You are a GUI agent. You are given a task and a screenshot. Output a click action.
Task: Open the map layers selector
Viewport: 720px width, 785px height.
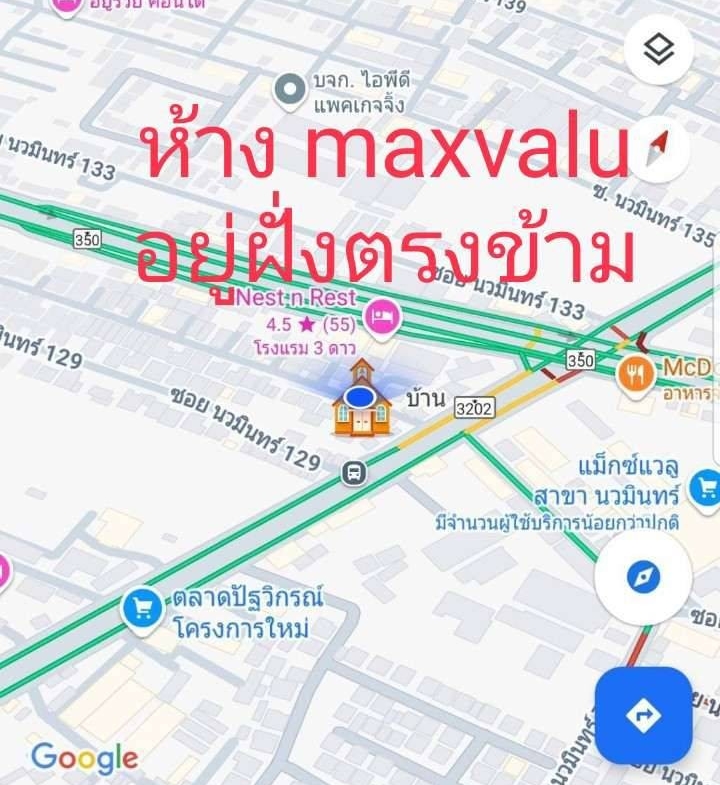click(658, 50)
